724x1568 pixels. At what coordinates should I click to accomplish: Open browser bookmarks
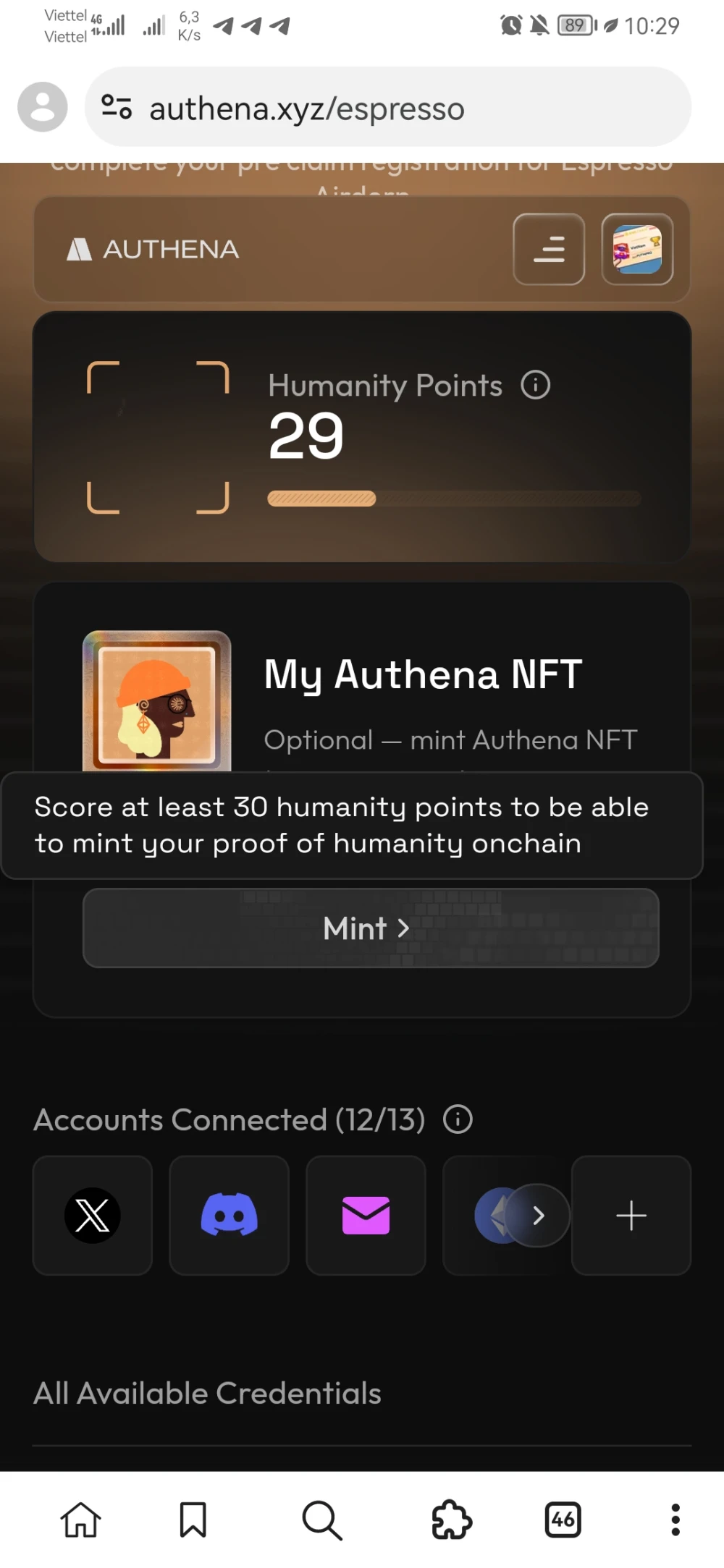pos(193,1519)
